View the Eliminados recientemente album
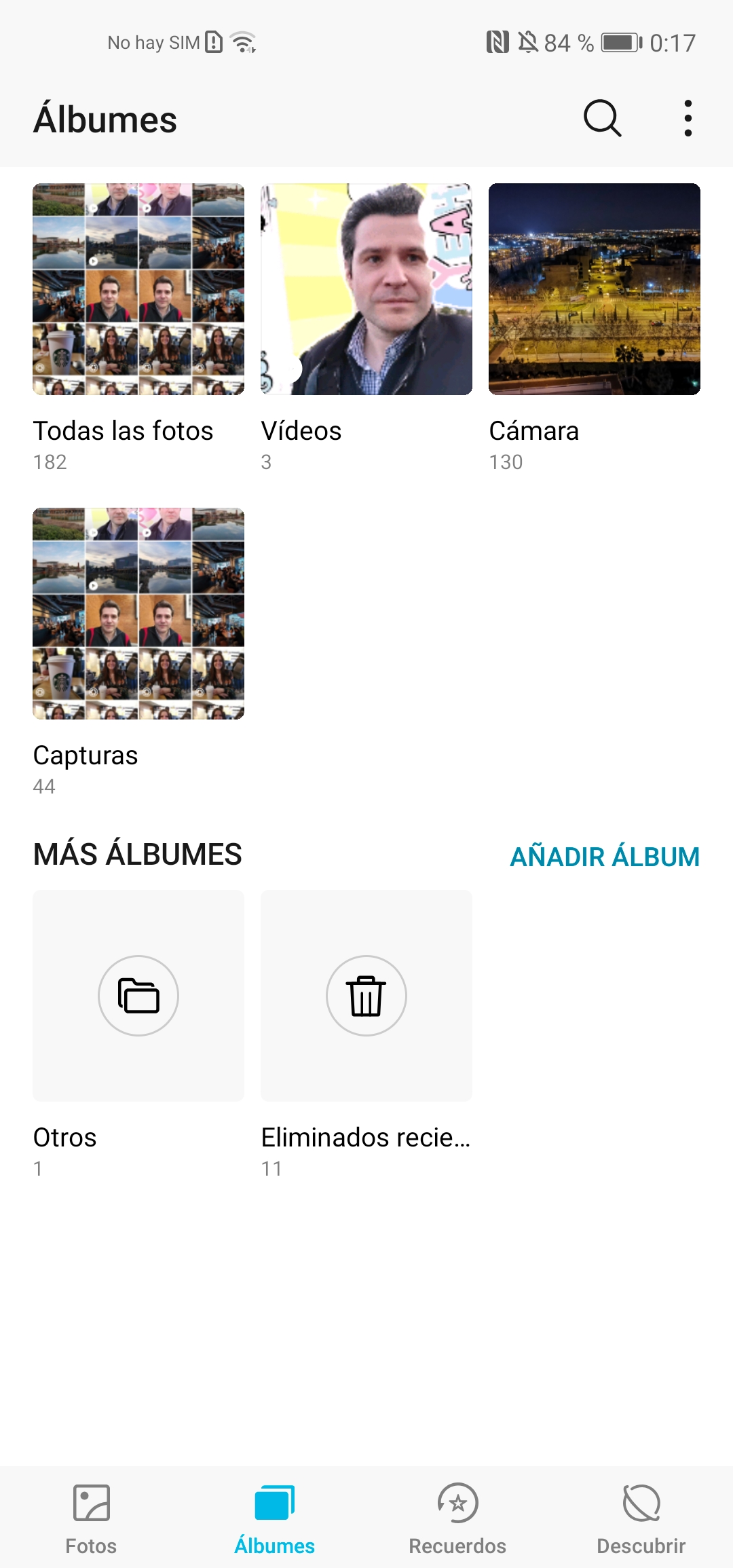The height and width of the screenshot is (1568, 733). click(366, 996)
